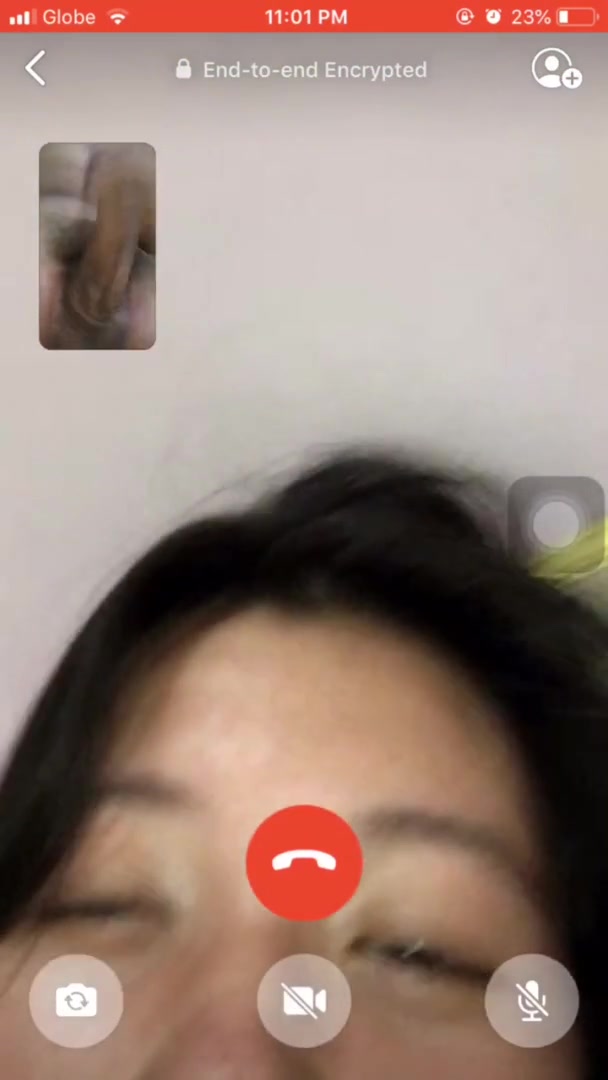Flip the camera with the switch-camera icon
This screenshot has height=1080, width=608.
coord(76,1000)
